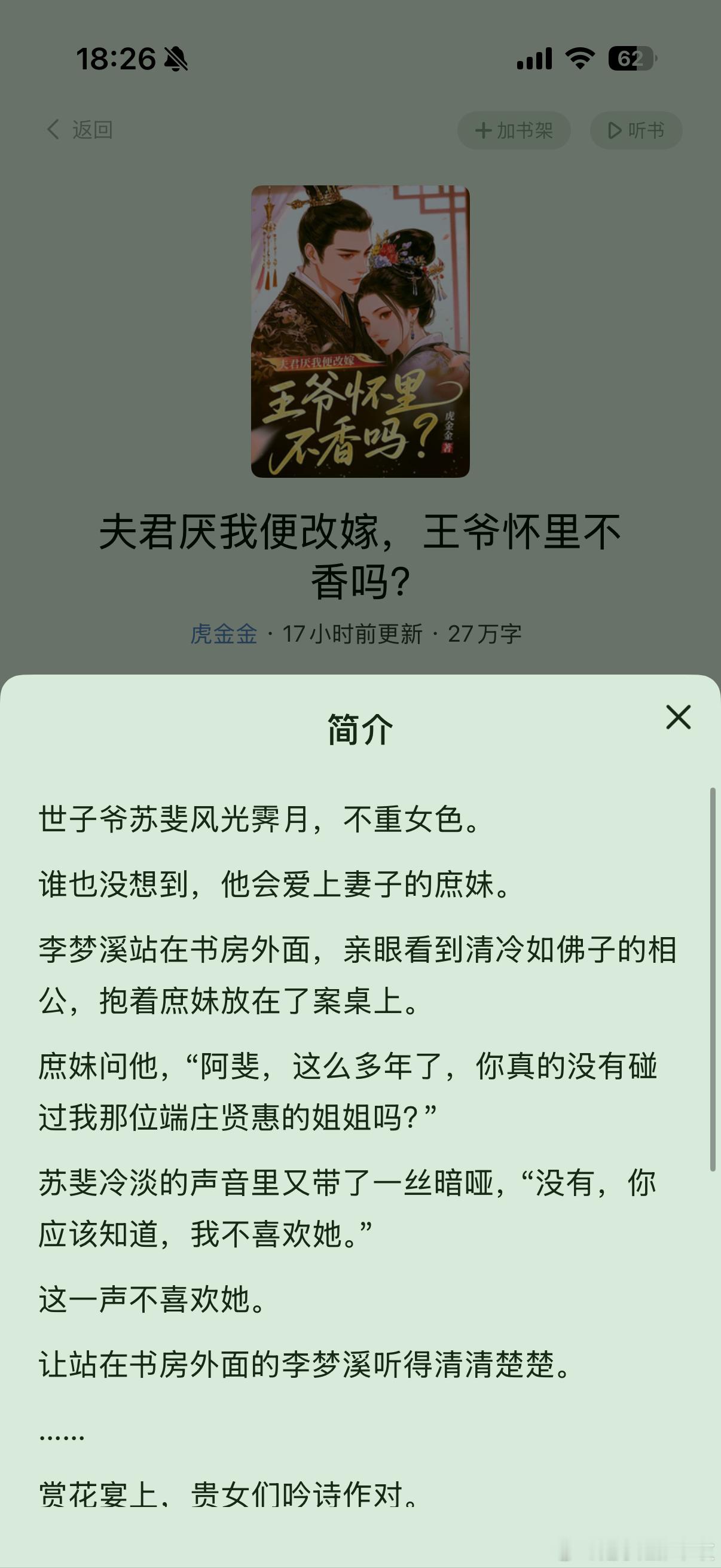The image size is (721, 1568).
Task: Tap the cellular signal icon
Action: tap(536, 59)
